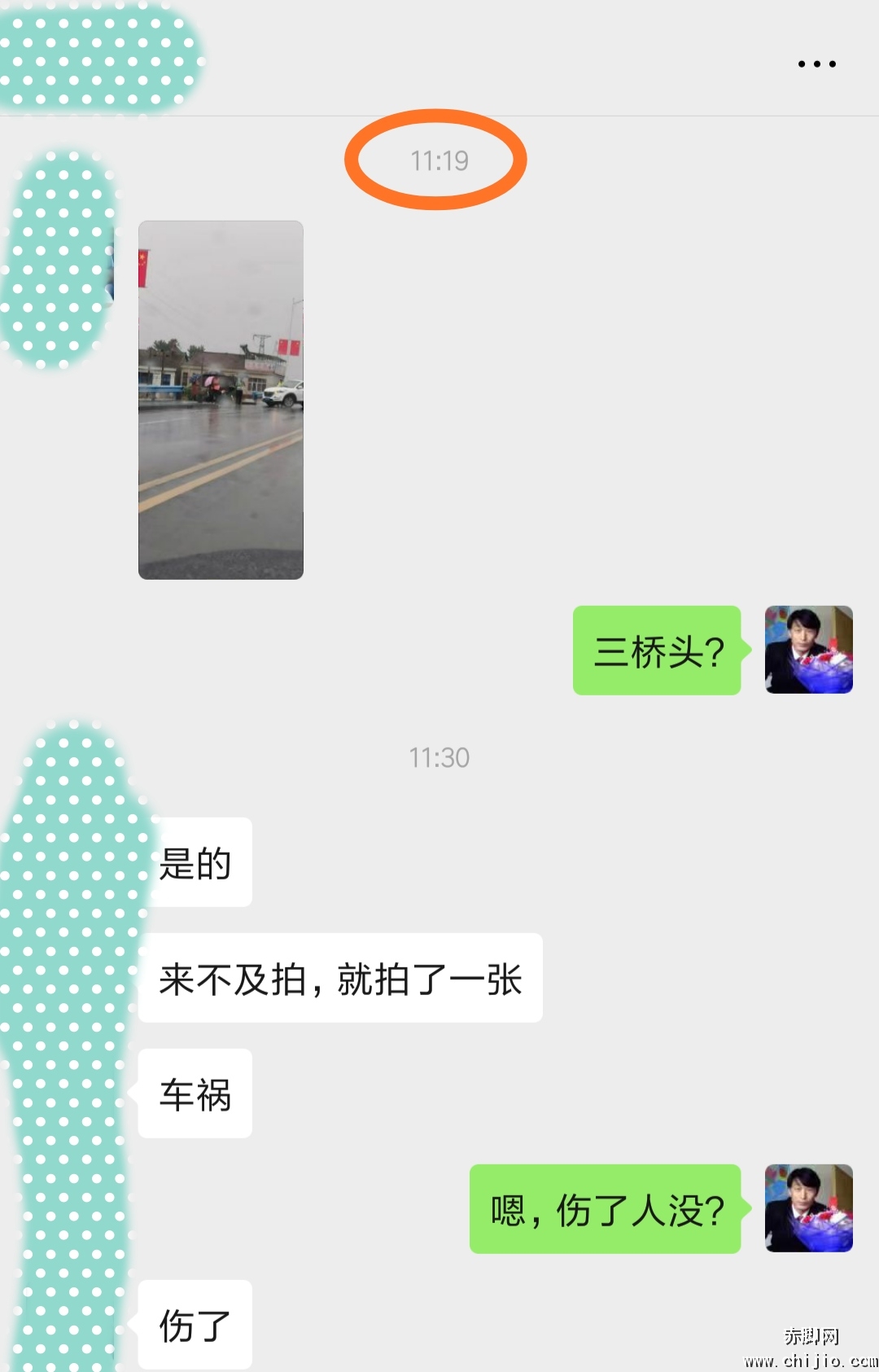Viewport: 879px width, 1372px height.
Task: Tap the white car in the photo
Action: [x=285, y=392]
